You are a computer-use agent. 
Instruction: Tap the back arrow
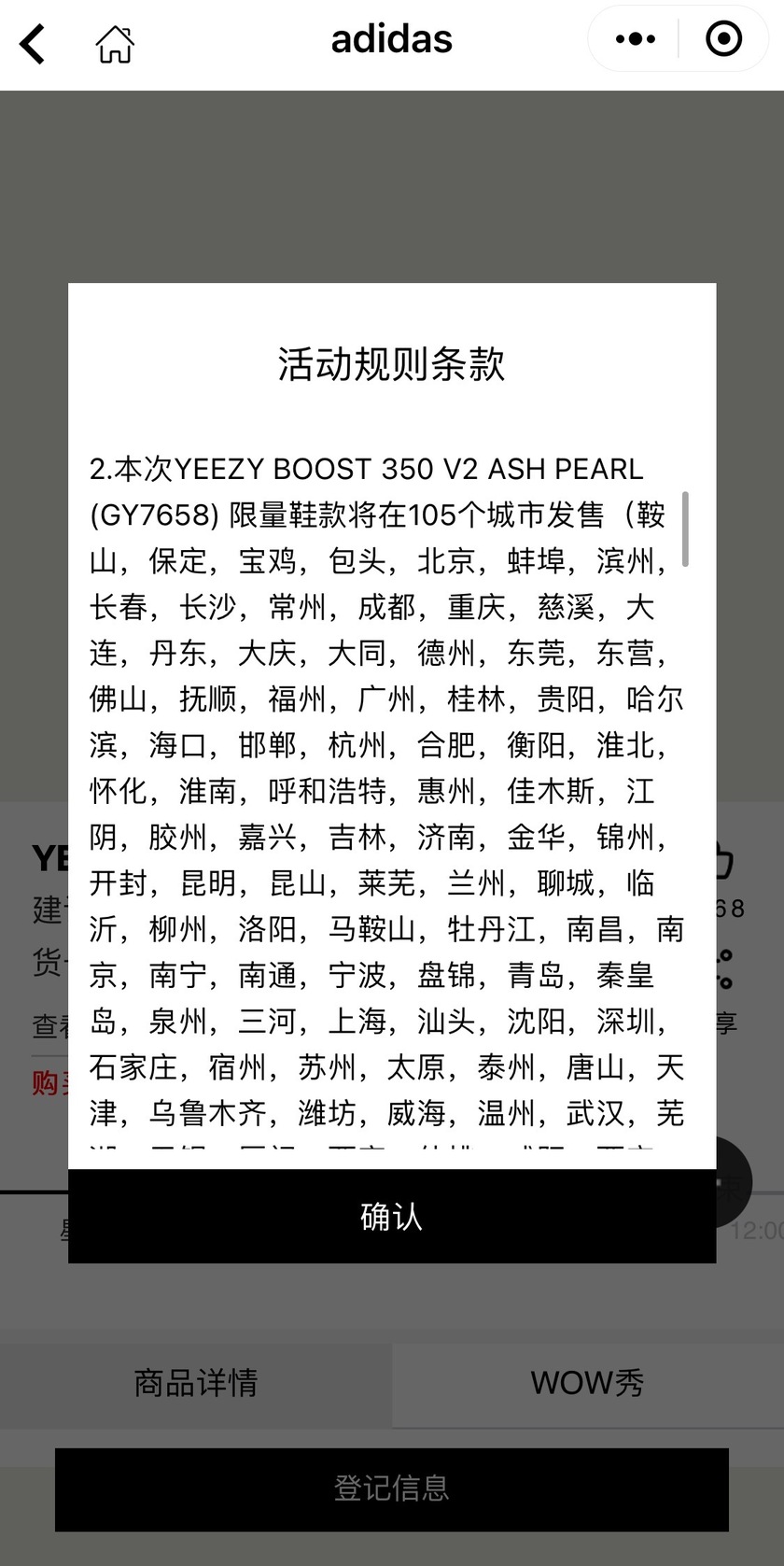[33, 43]
